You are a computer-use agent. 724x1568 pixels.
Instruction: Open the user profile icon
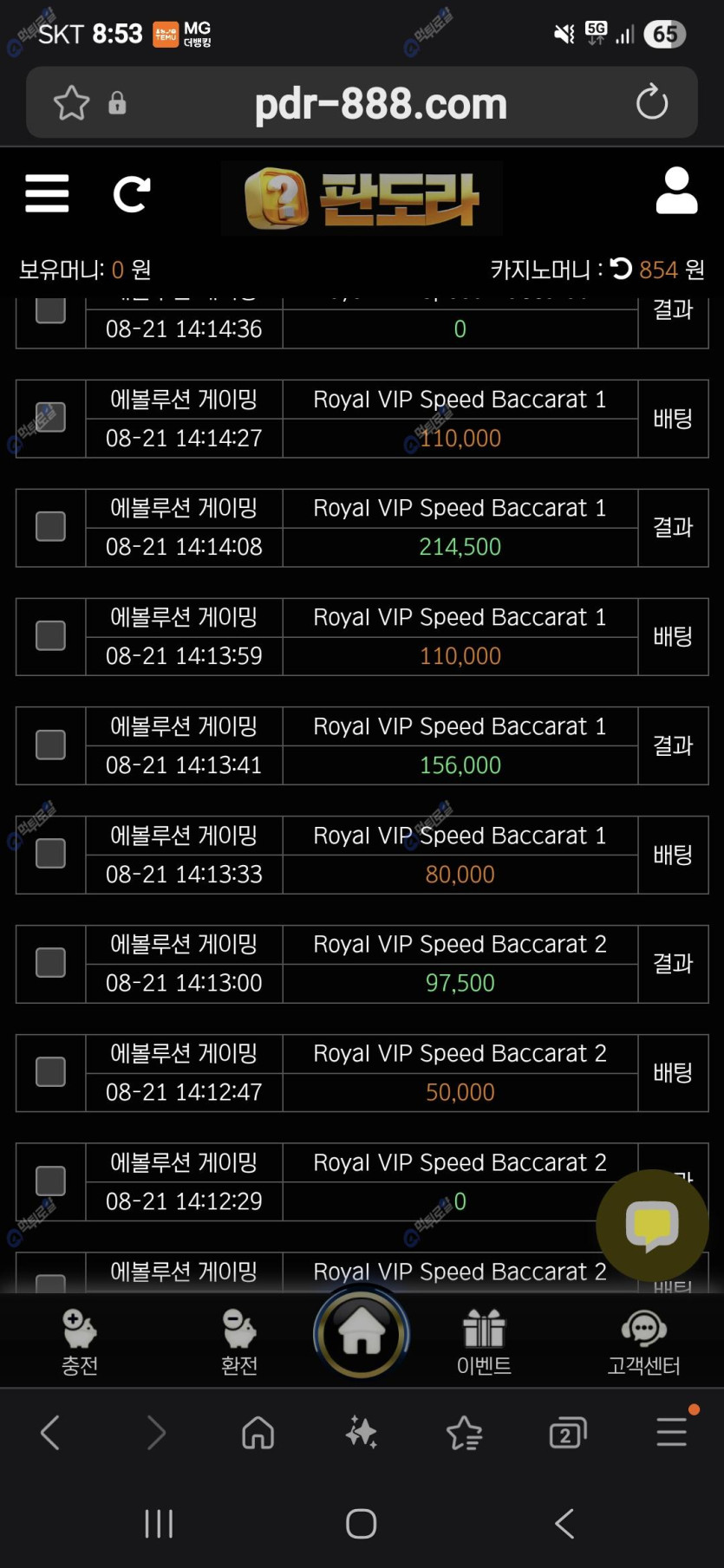pyautogui.click(x=676, y=191)
